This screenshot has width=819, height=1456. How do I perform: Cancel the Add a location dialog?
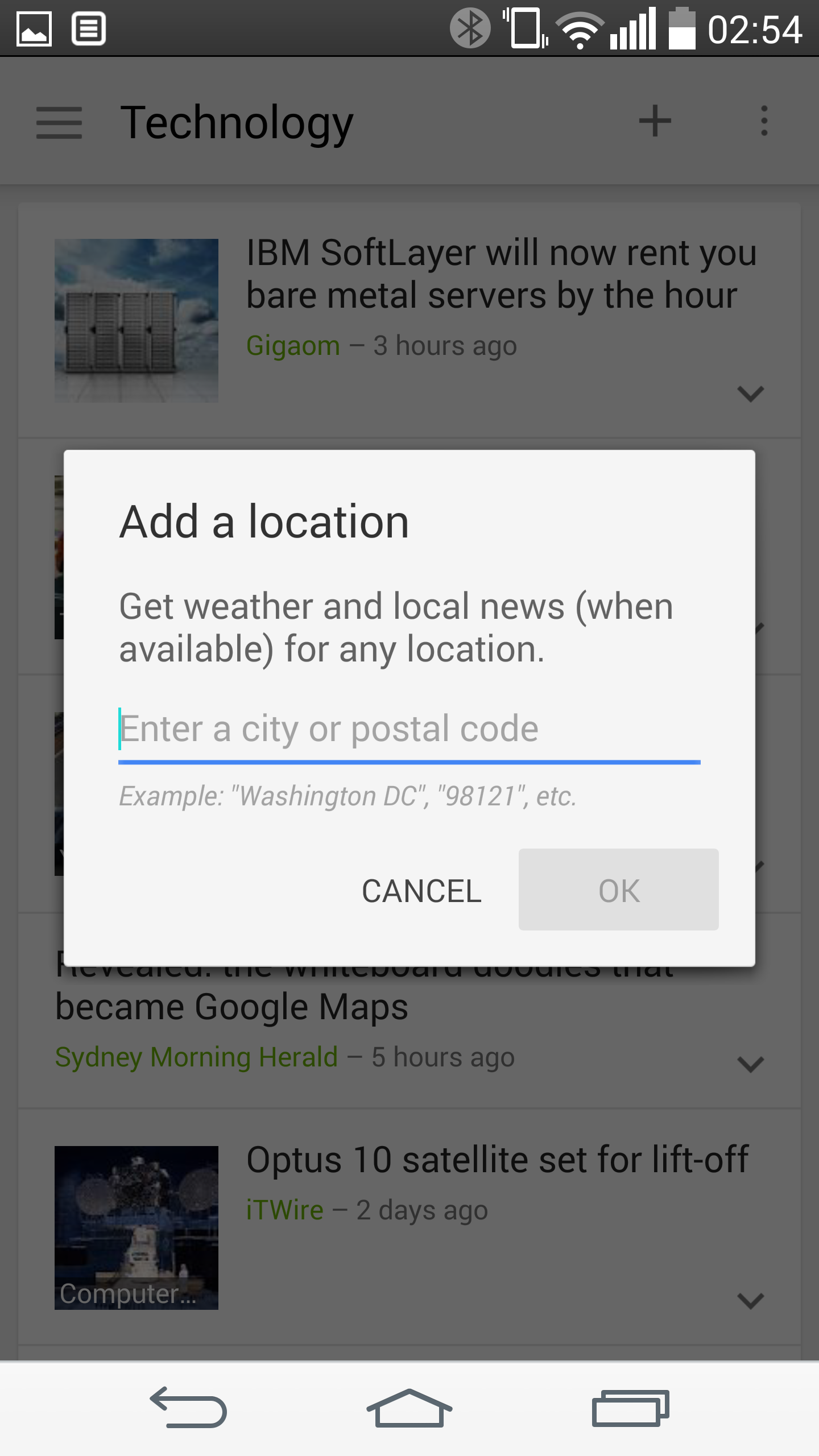pyautogui.click(x=421, y=891)
